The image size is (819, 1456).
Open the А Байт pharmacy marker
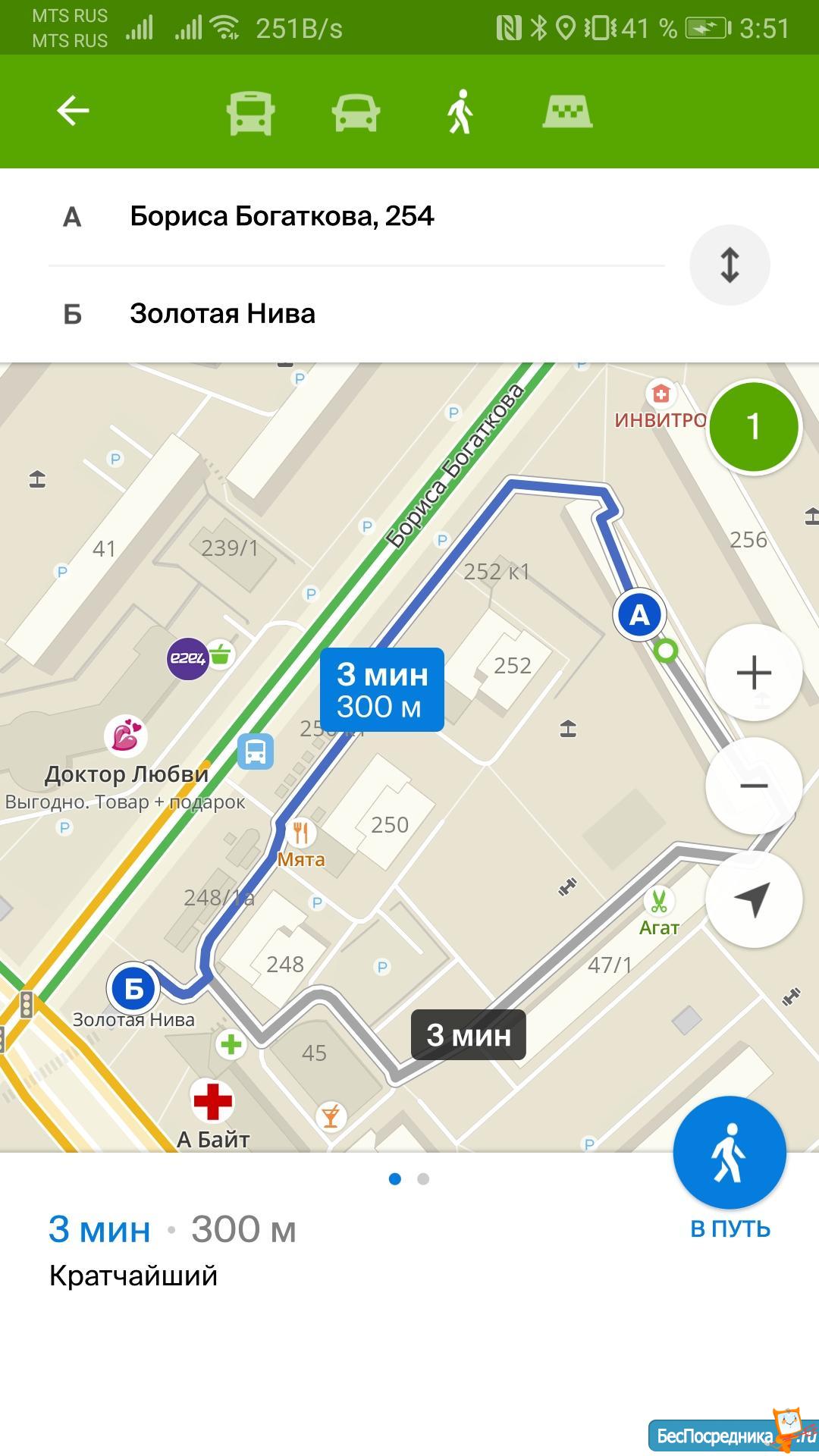click(x=212, y=1102)
